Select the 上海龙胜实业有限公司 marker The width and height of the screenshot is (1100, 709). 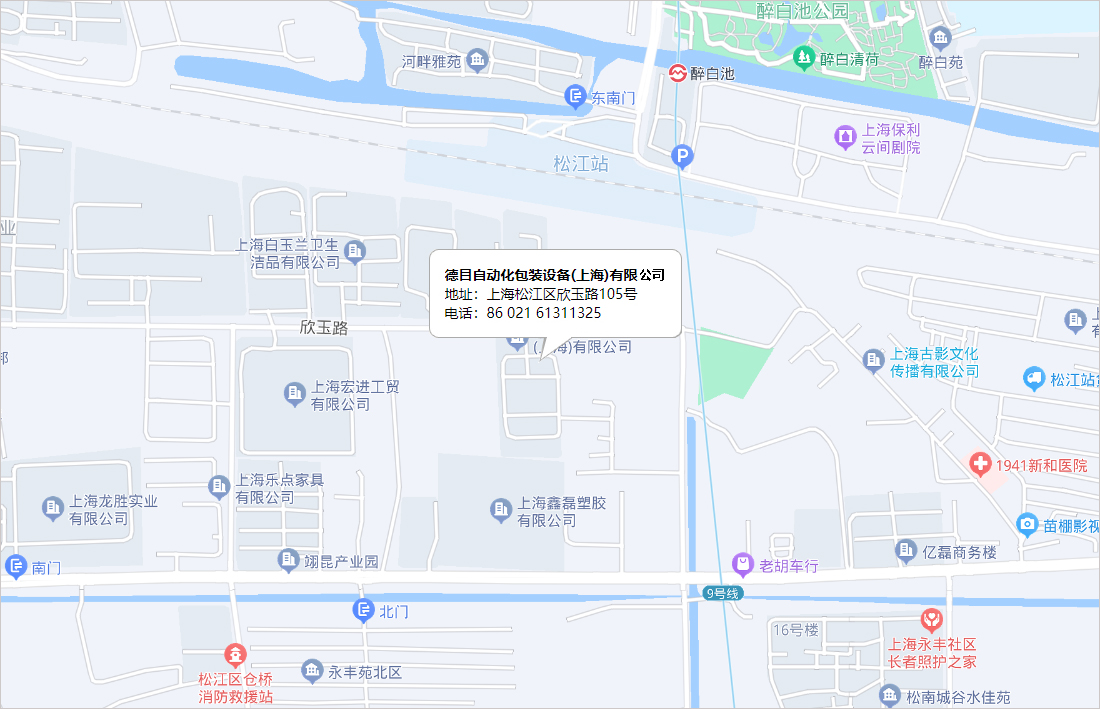point(53,509)
